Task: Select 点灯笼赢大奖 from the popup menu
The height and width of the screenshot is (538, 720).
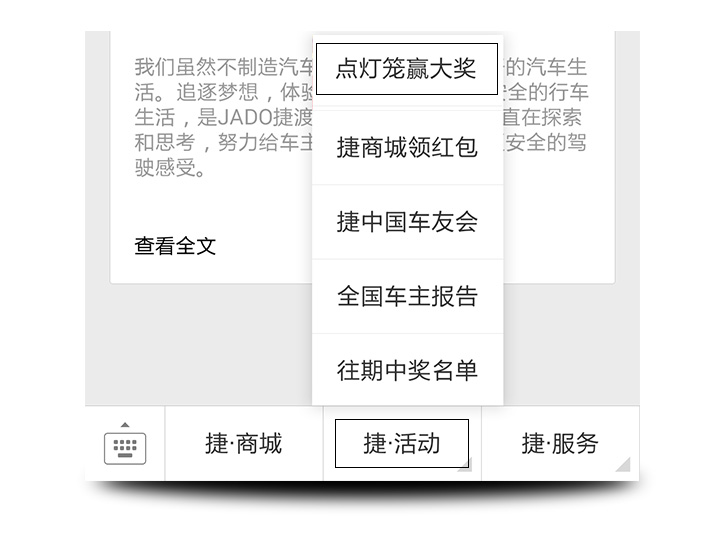Action: 406,70
